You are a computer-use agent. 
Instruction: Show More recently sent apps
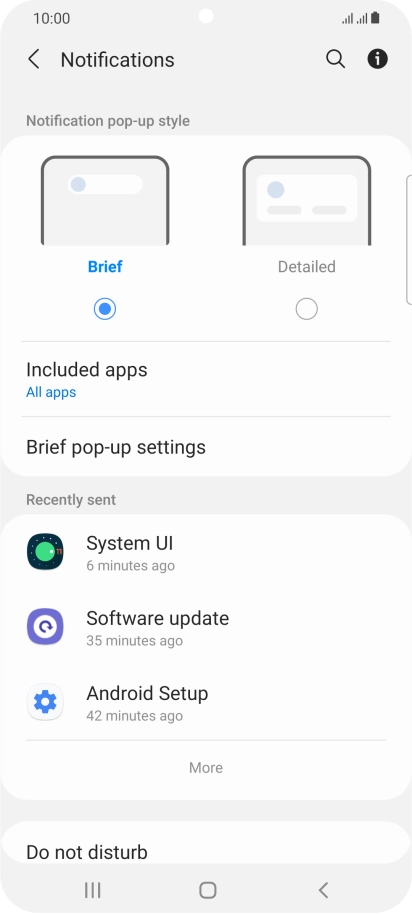point(206,768)
